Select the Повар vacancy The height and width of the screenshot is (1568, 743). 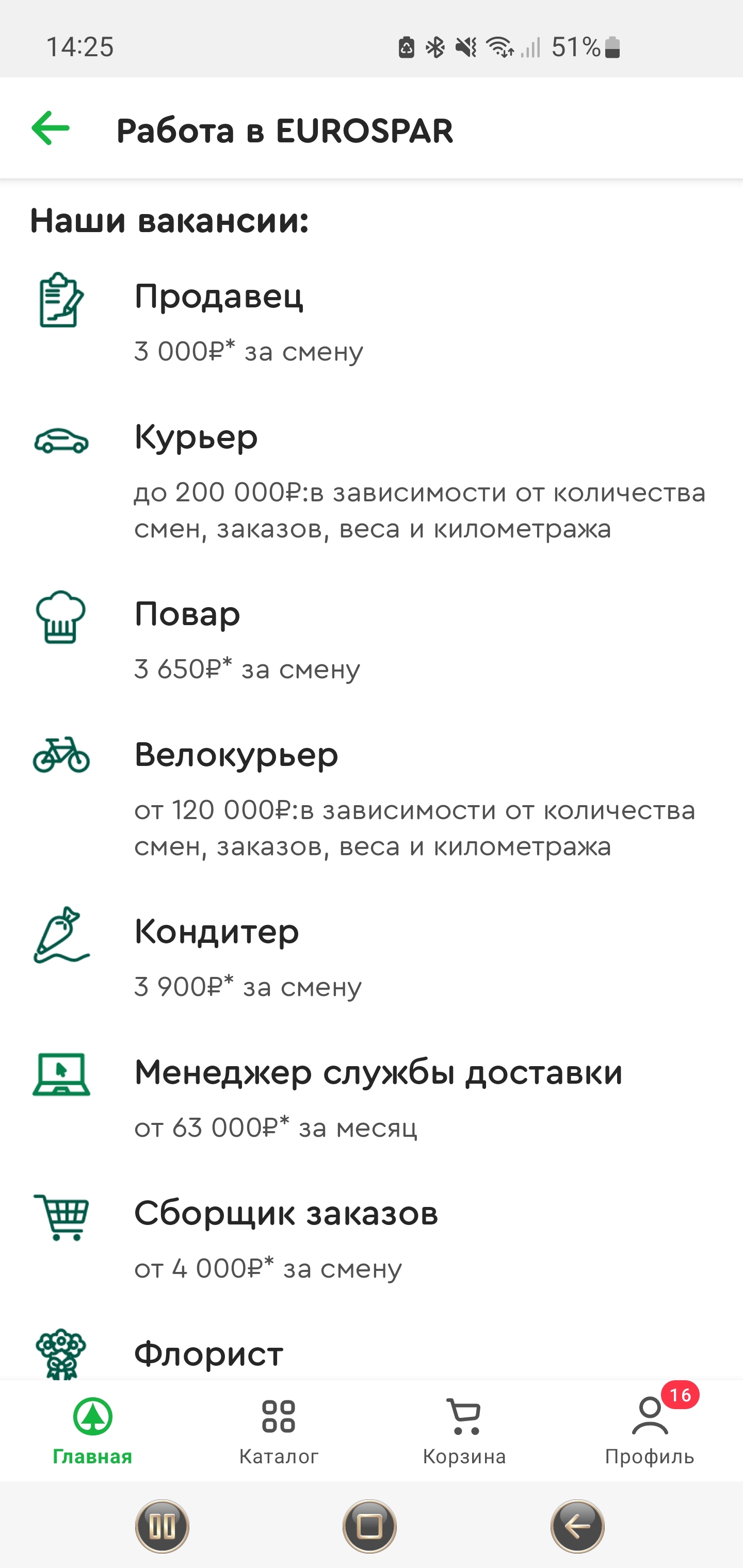point(187,614)
